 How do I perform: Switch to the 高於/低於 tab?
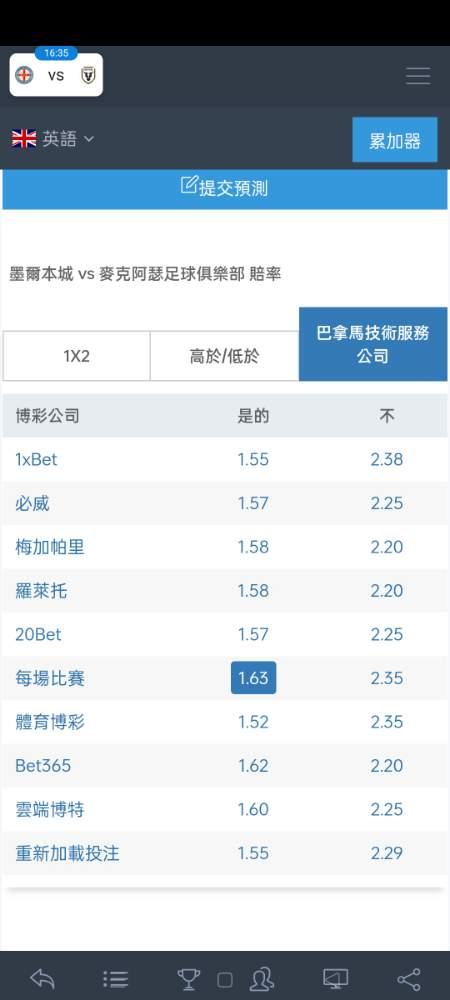coord(224,356)
